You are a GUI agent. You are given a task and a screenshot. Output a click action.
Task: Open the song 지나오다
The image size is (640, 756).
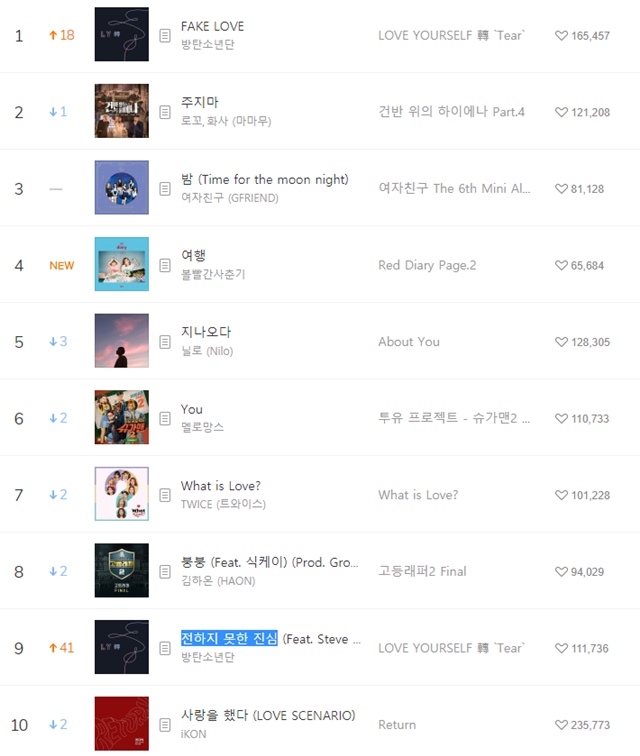(x=206, y=332)
